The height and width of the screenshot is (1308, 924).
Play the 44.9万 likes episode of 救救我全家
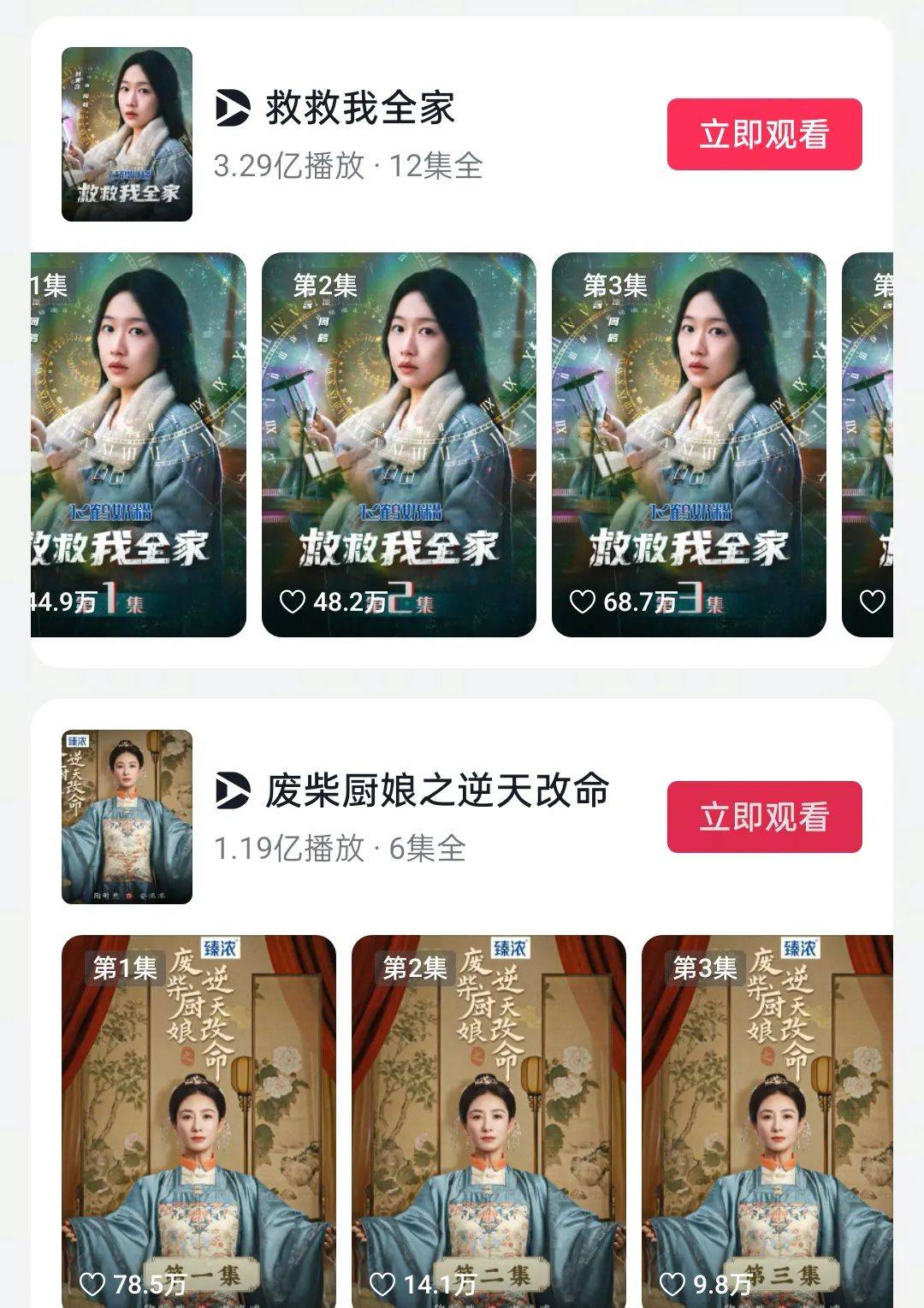click(x=139, y=445)
